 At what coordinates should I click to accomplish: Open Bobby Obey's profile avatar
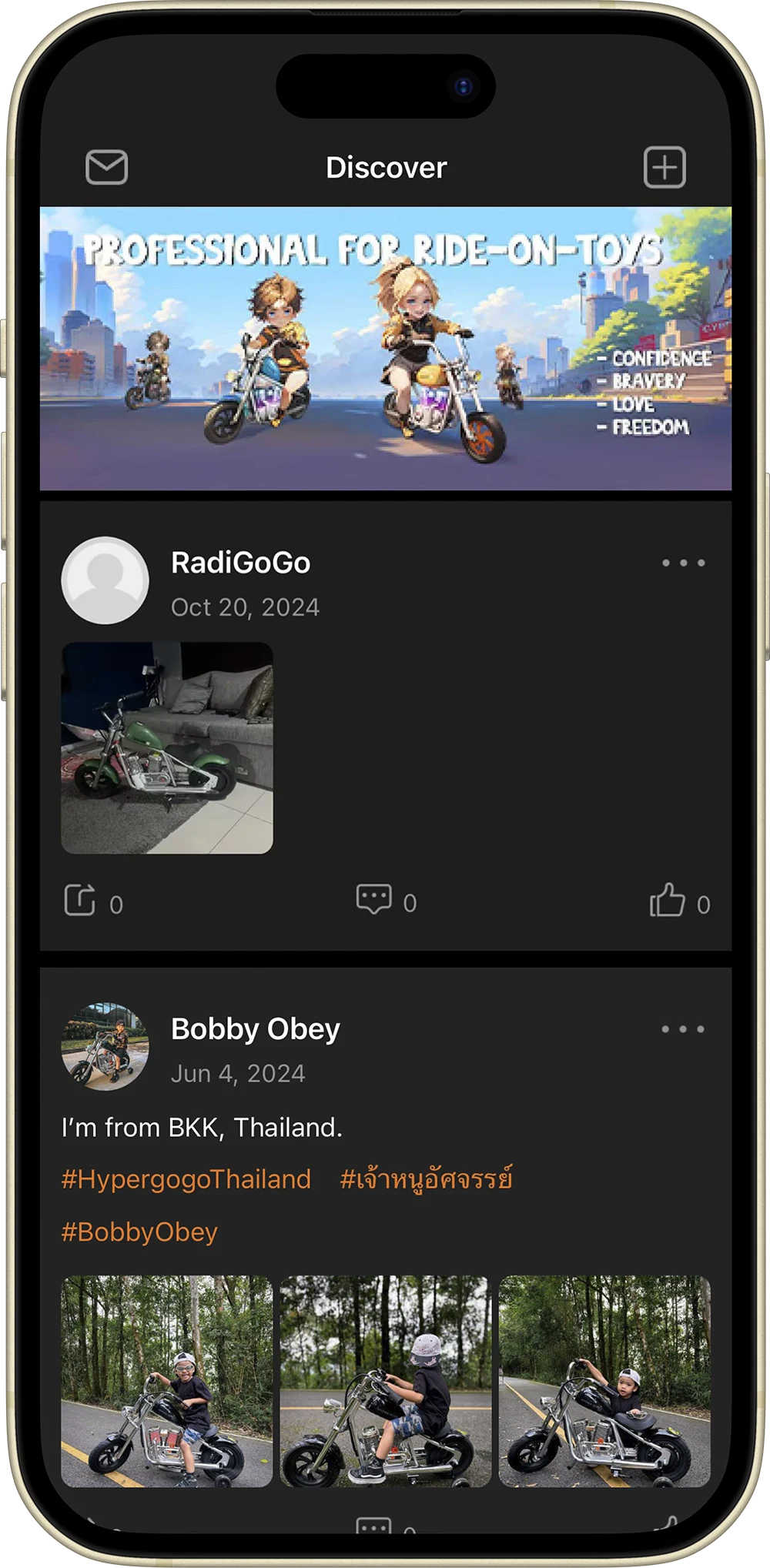[105, 1046]
